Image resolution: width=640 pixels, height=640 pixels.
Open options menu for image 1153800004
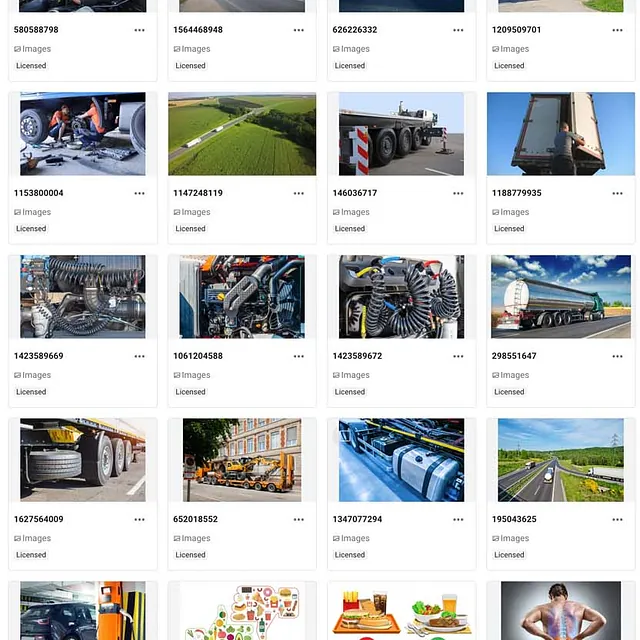[x=139, y=193]
